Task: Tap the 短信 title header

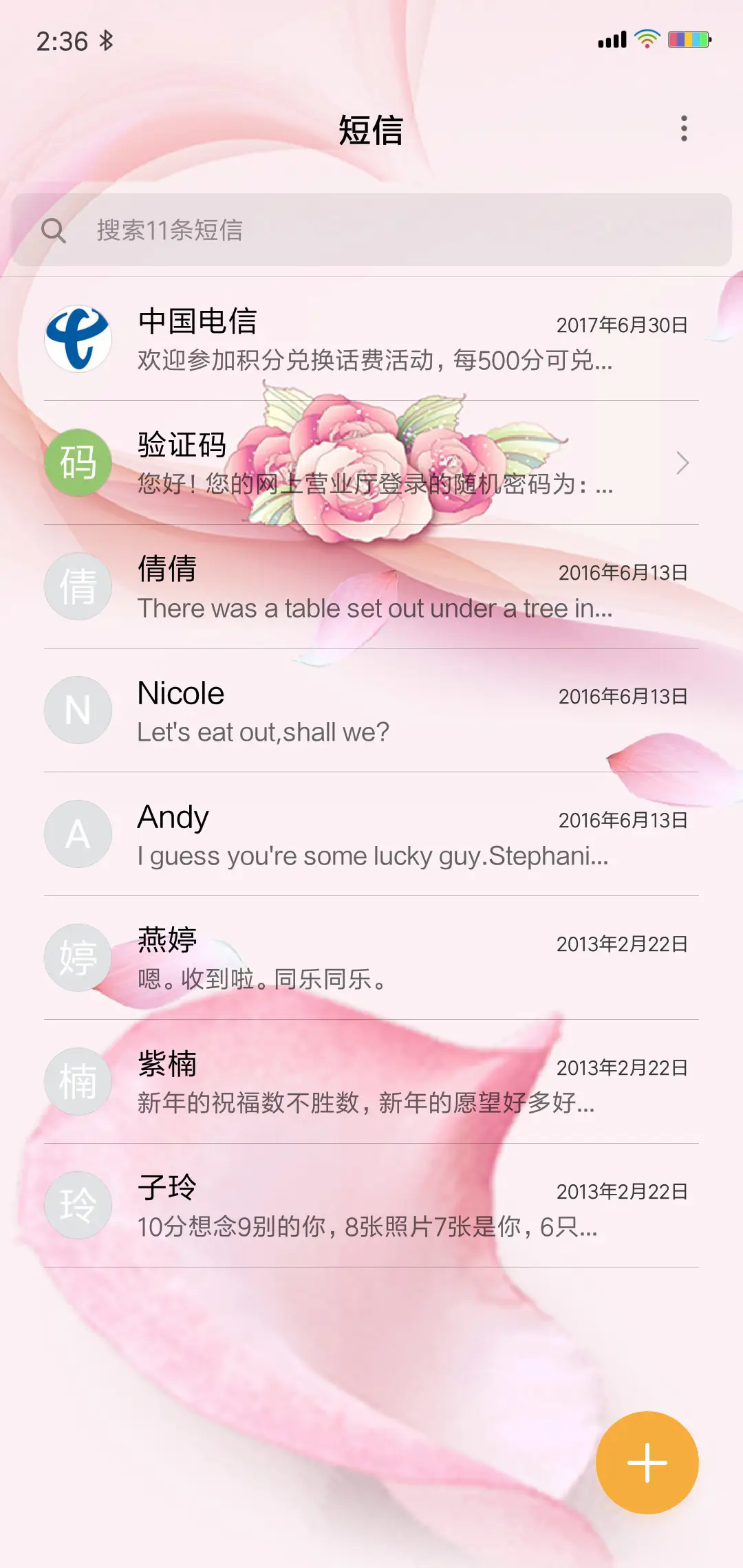Action: pyautogui.click(x=371, y=129)
